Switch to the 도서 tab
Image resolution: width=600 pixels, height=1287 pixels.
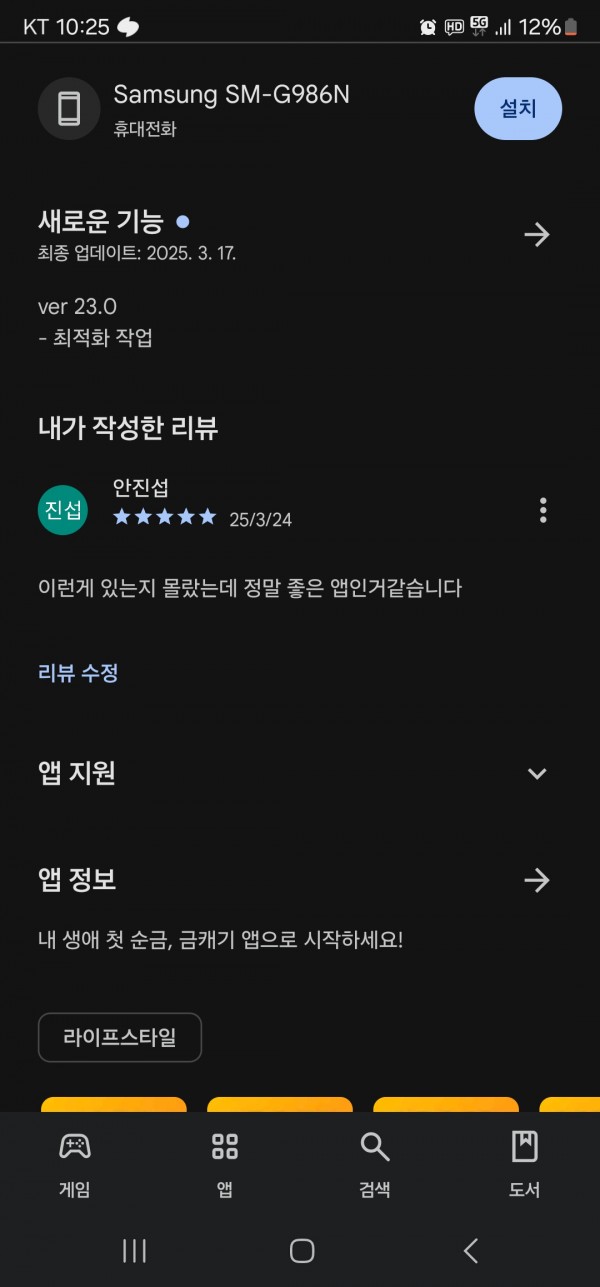tap(525, 1165)
